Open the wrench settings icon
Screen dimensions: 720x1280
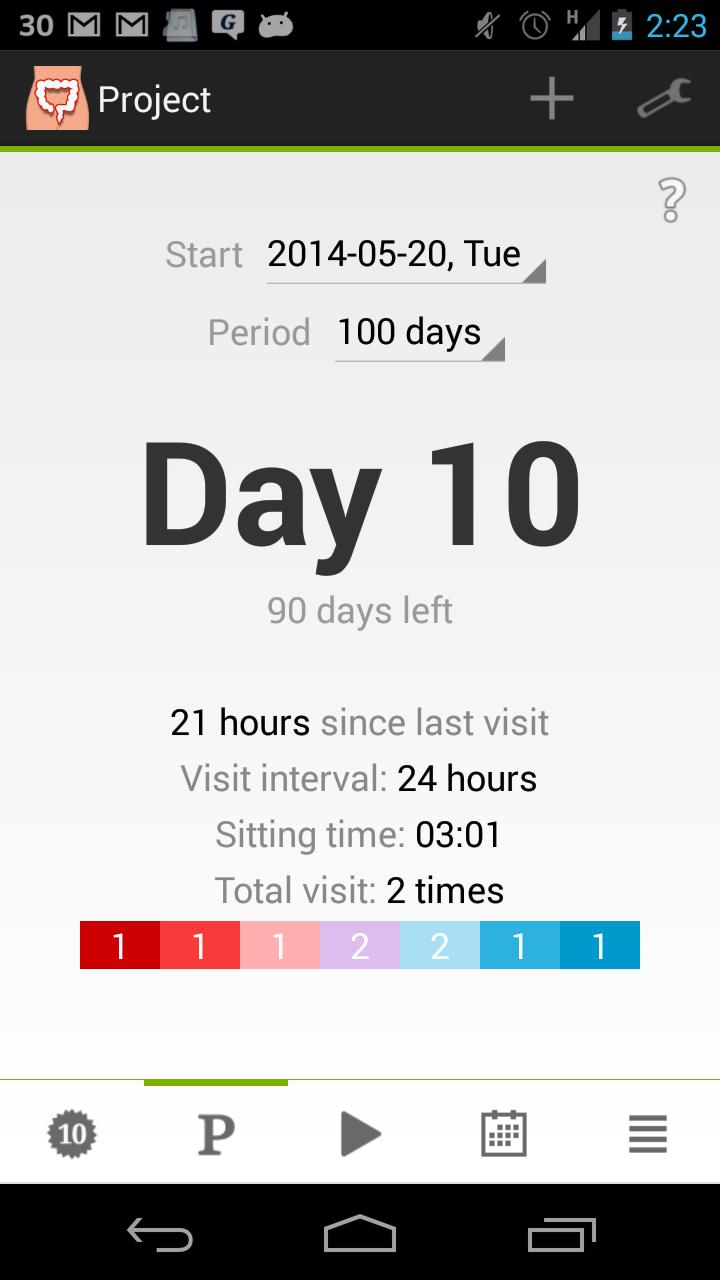(x=664, y=99)
